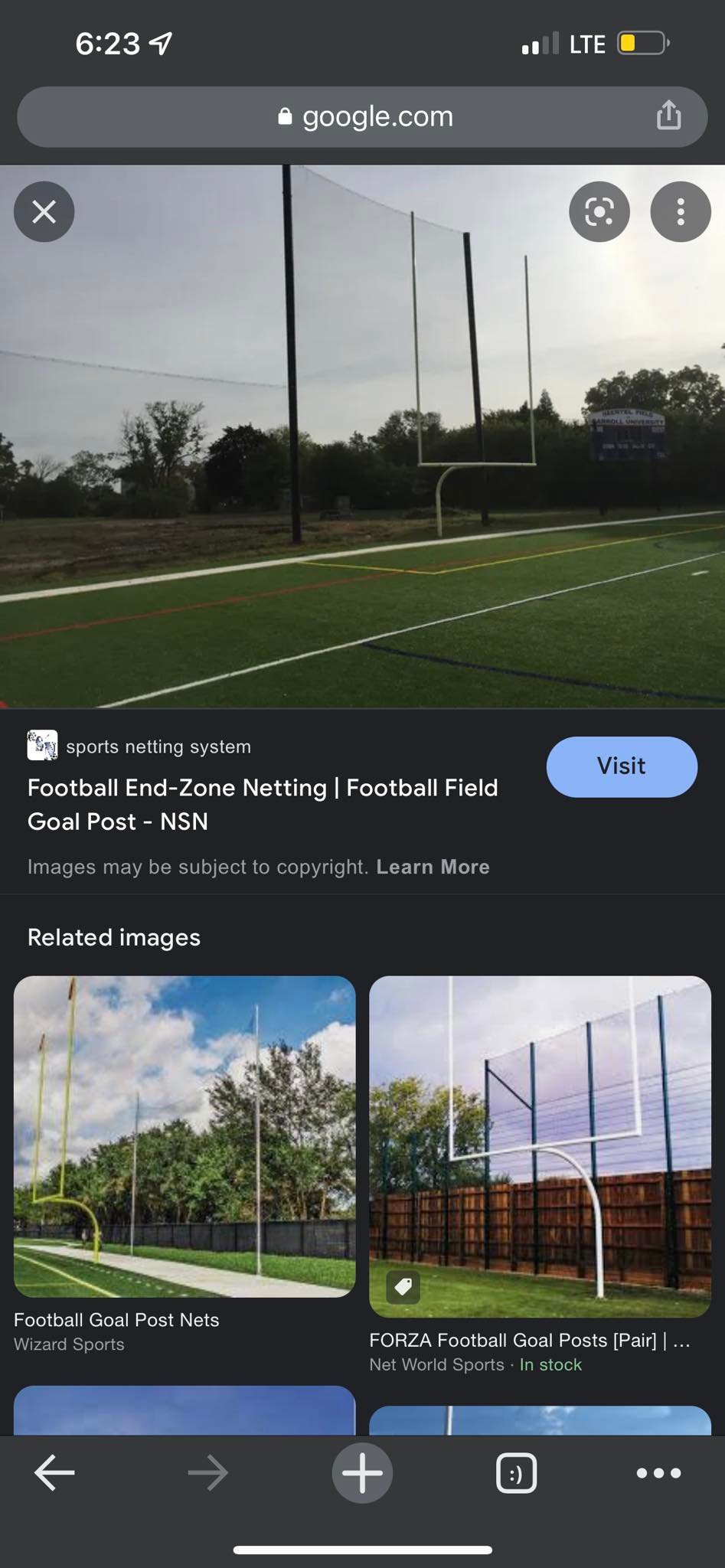Image resolution: width=725 pixels, height=1568 pixels.
Task: View the main football netting image
Action: 362,436
